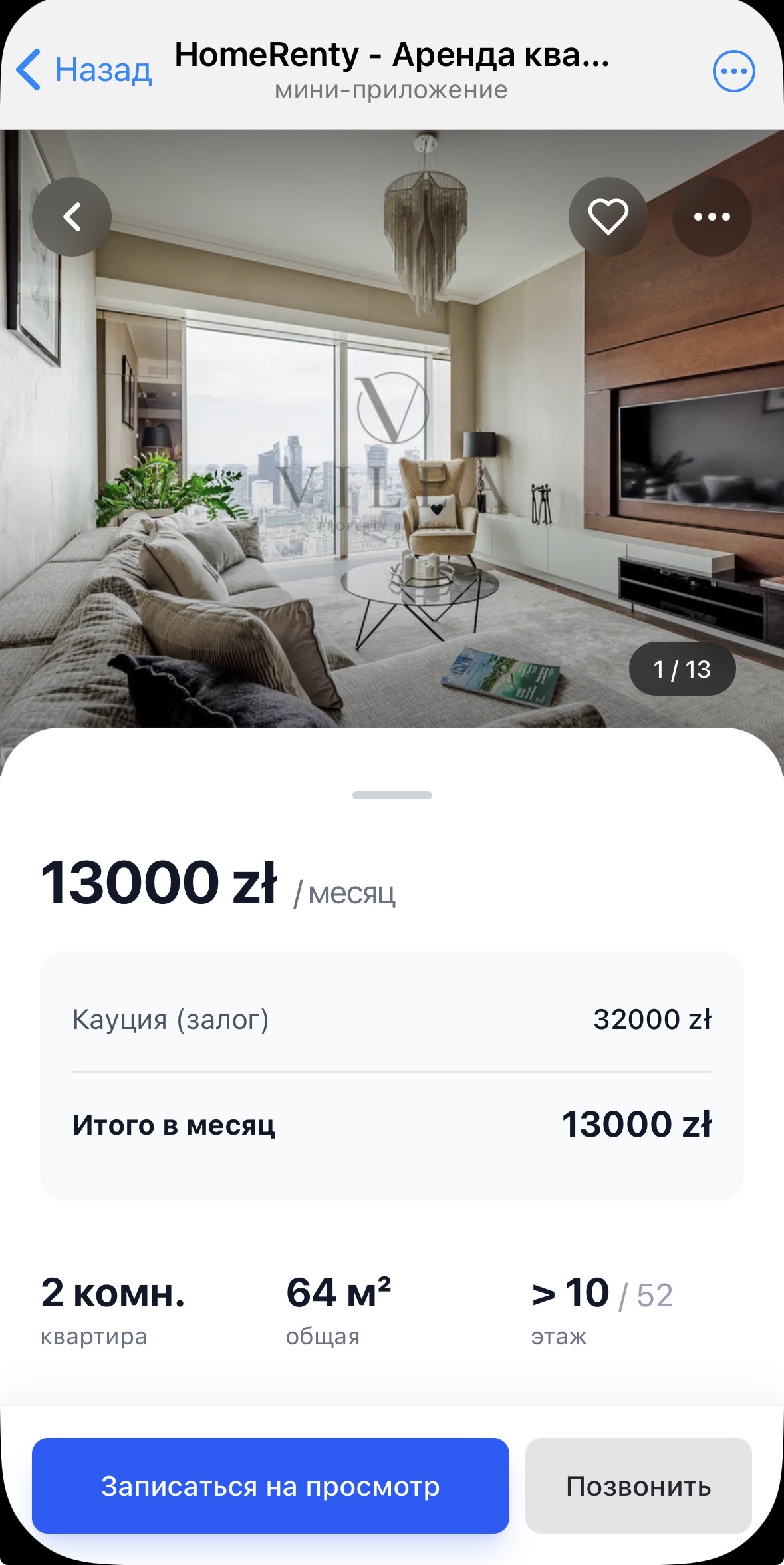The height and width of the screenshot is (1565, 784).
Task: Open the mini-app options menu in header
Action: point(733,71)
